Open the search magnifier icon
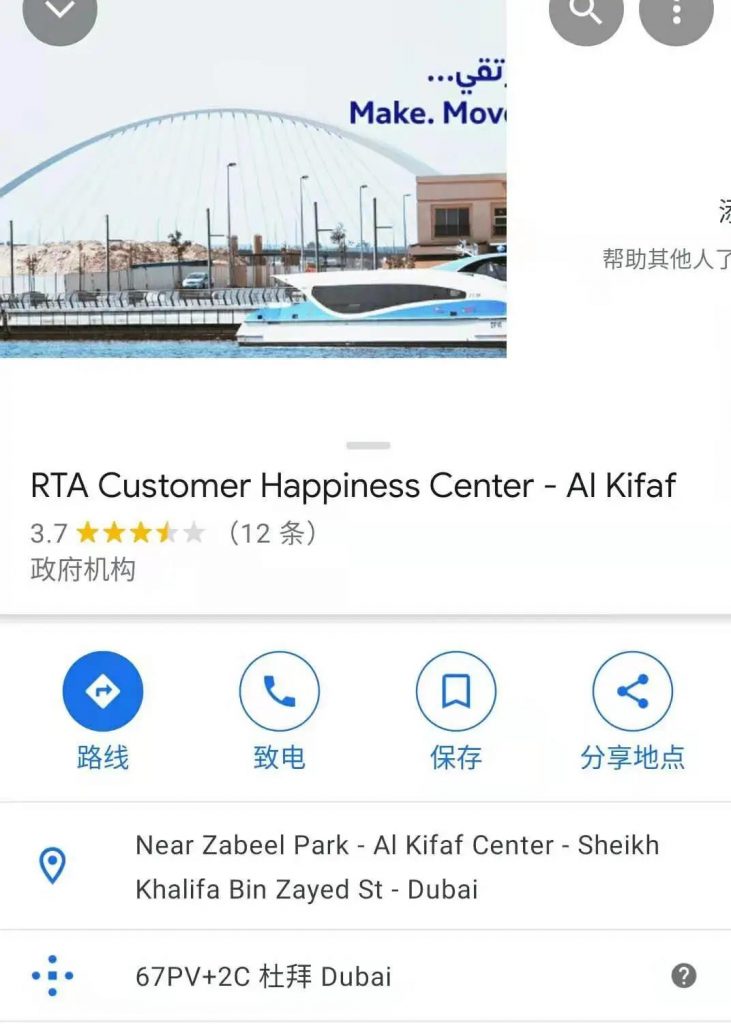The height and width of the screenshot is (1024, 731). point(586,11)
